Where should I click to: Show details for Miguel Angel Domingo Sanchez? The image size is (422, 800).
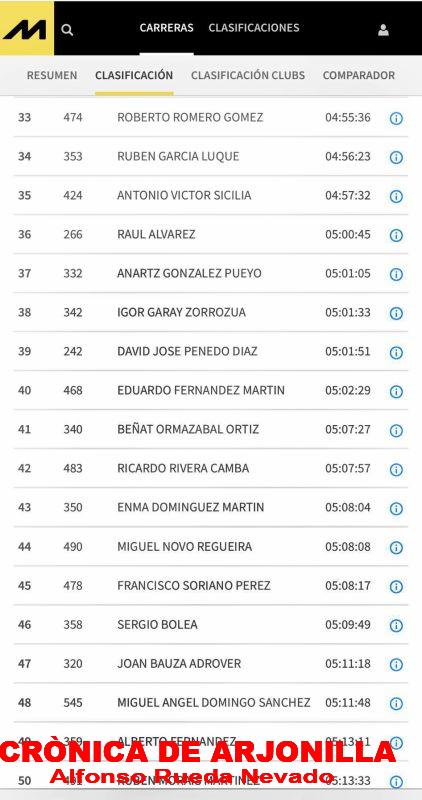[x=396, y=704]
